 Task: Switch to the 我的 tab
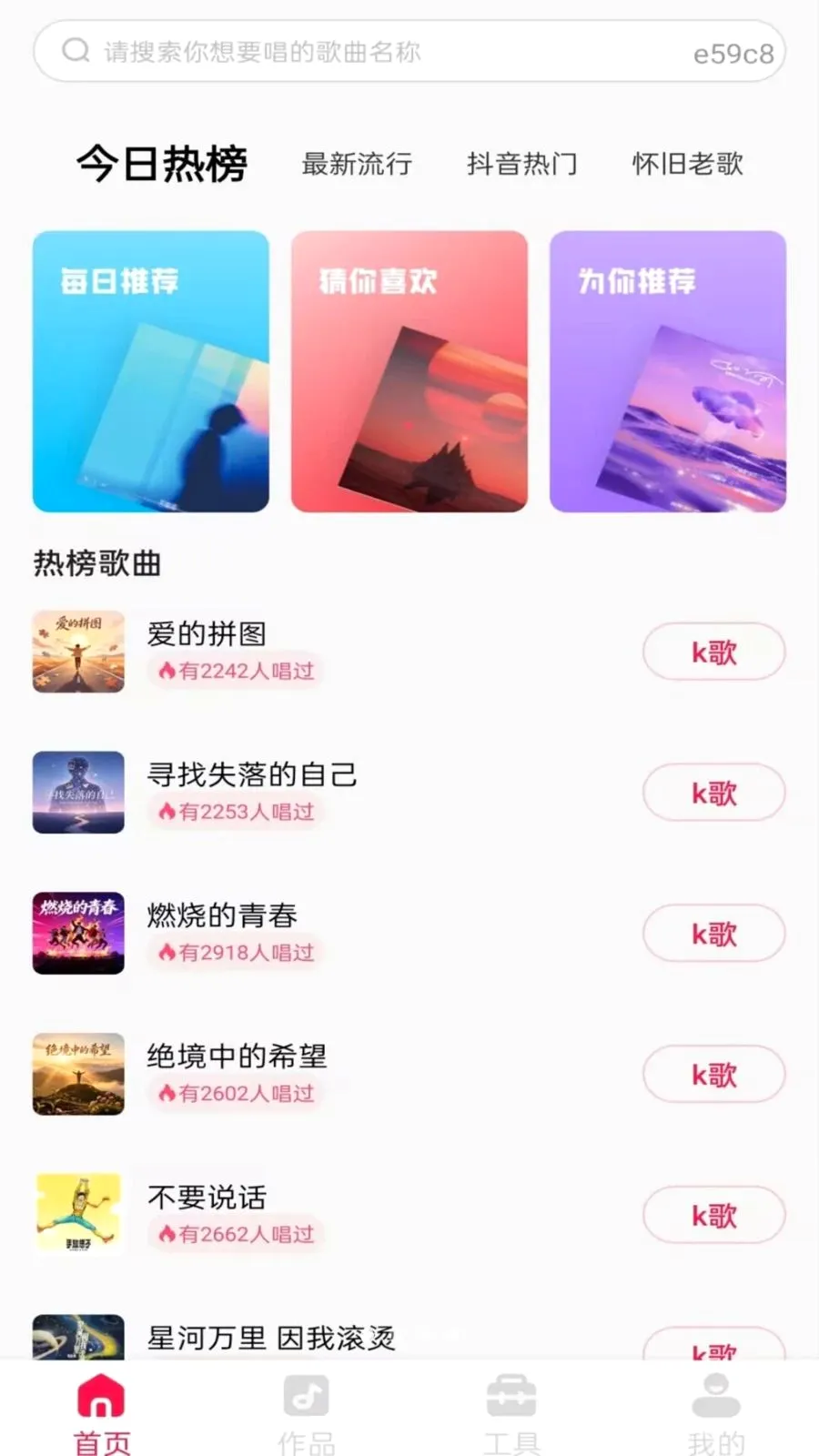(x=716, y=1415)
